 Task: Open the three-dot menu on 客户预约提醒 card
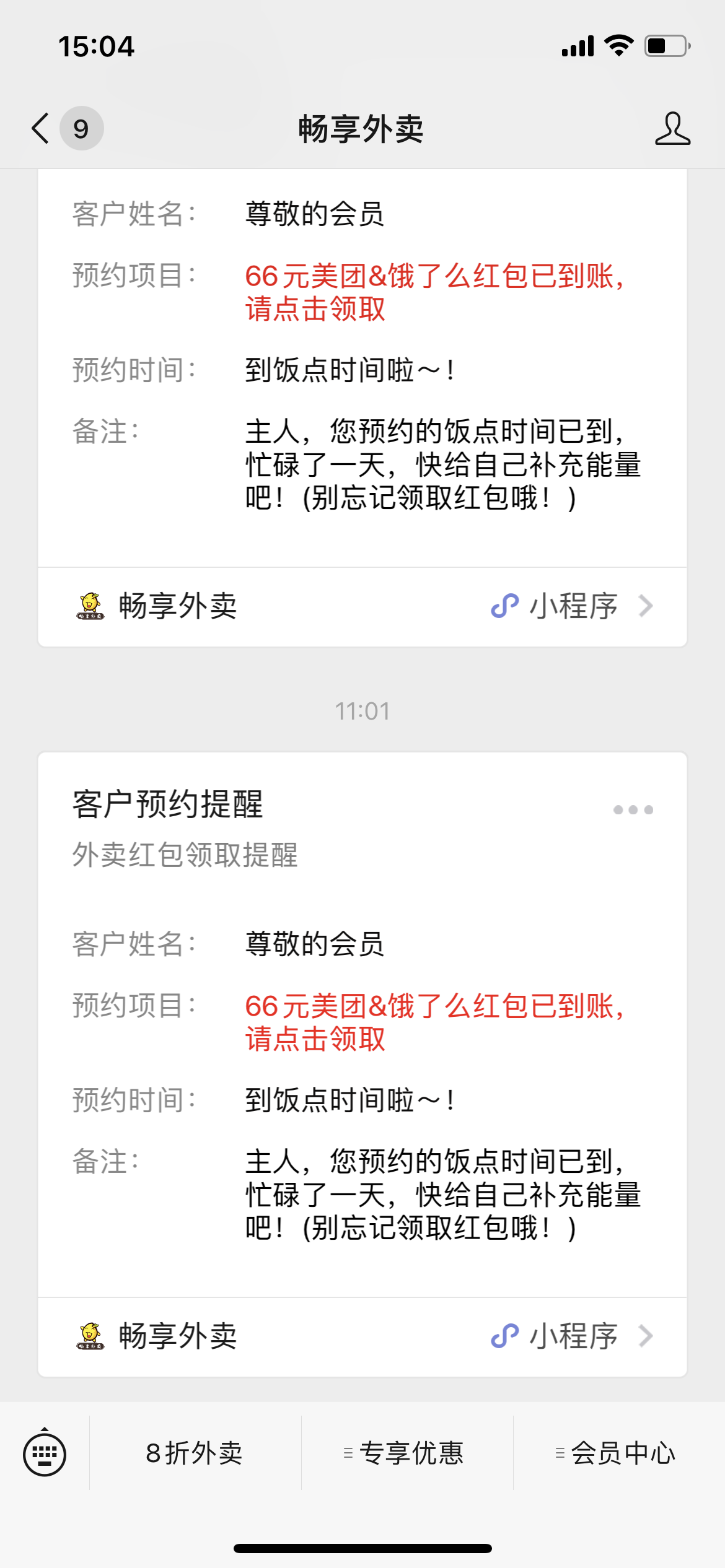(633, 809)
